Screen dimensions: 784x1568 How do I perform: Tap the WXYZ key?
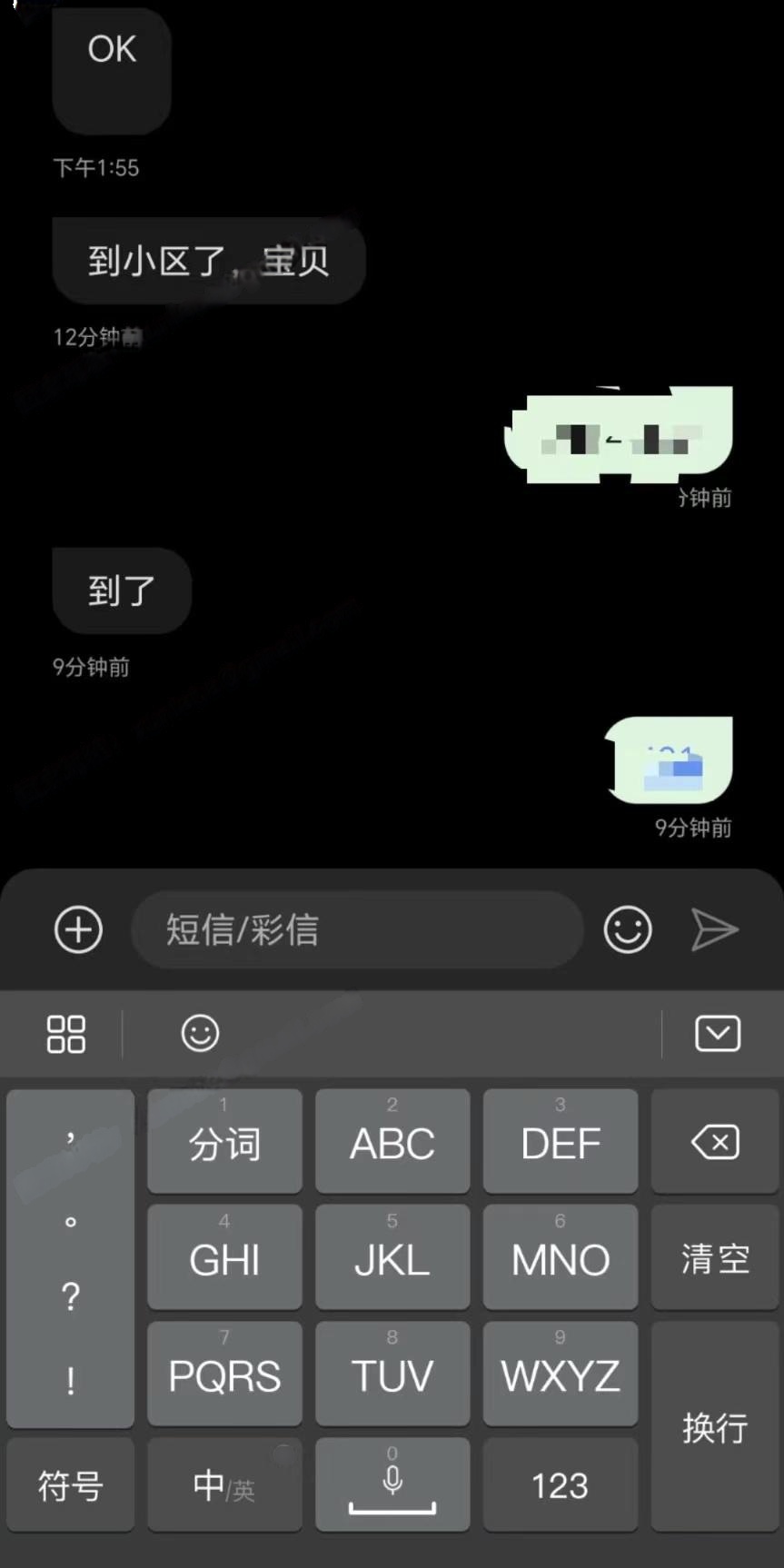pyautogui.click(x=560, y=1374)
